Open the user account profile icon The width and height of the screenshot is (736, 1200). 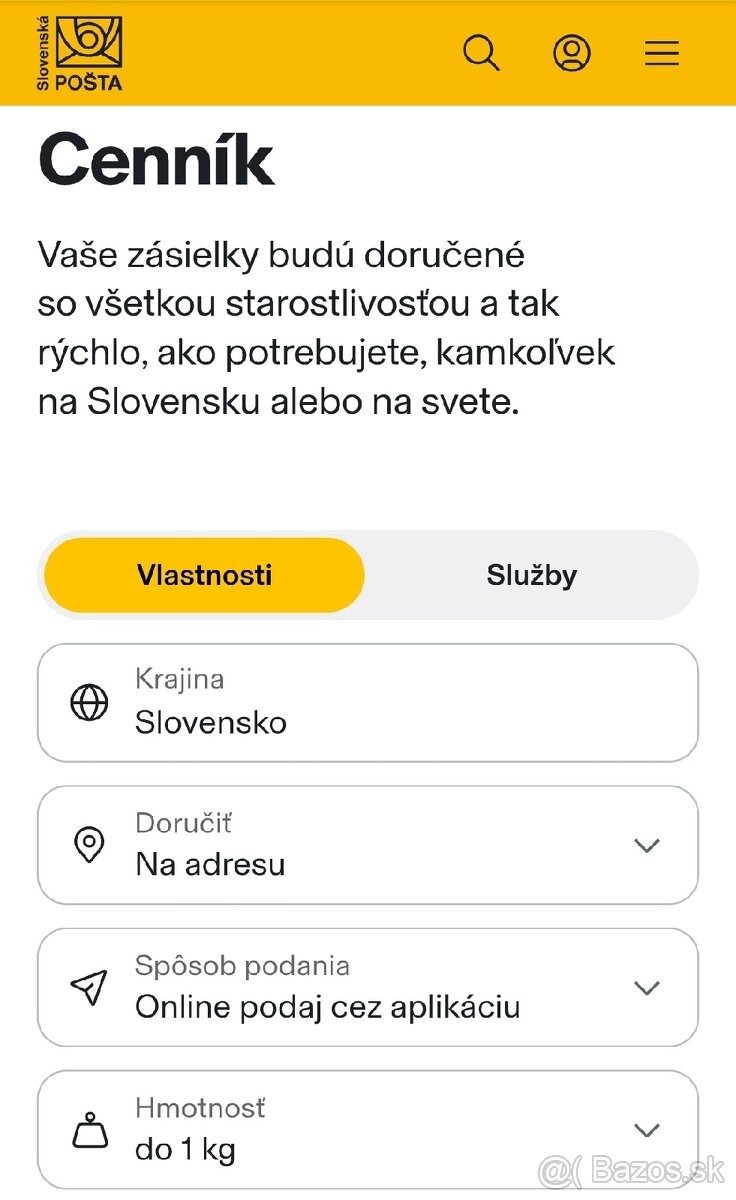pos(571,53)
